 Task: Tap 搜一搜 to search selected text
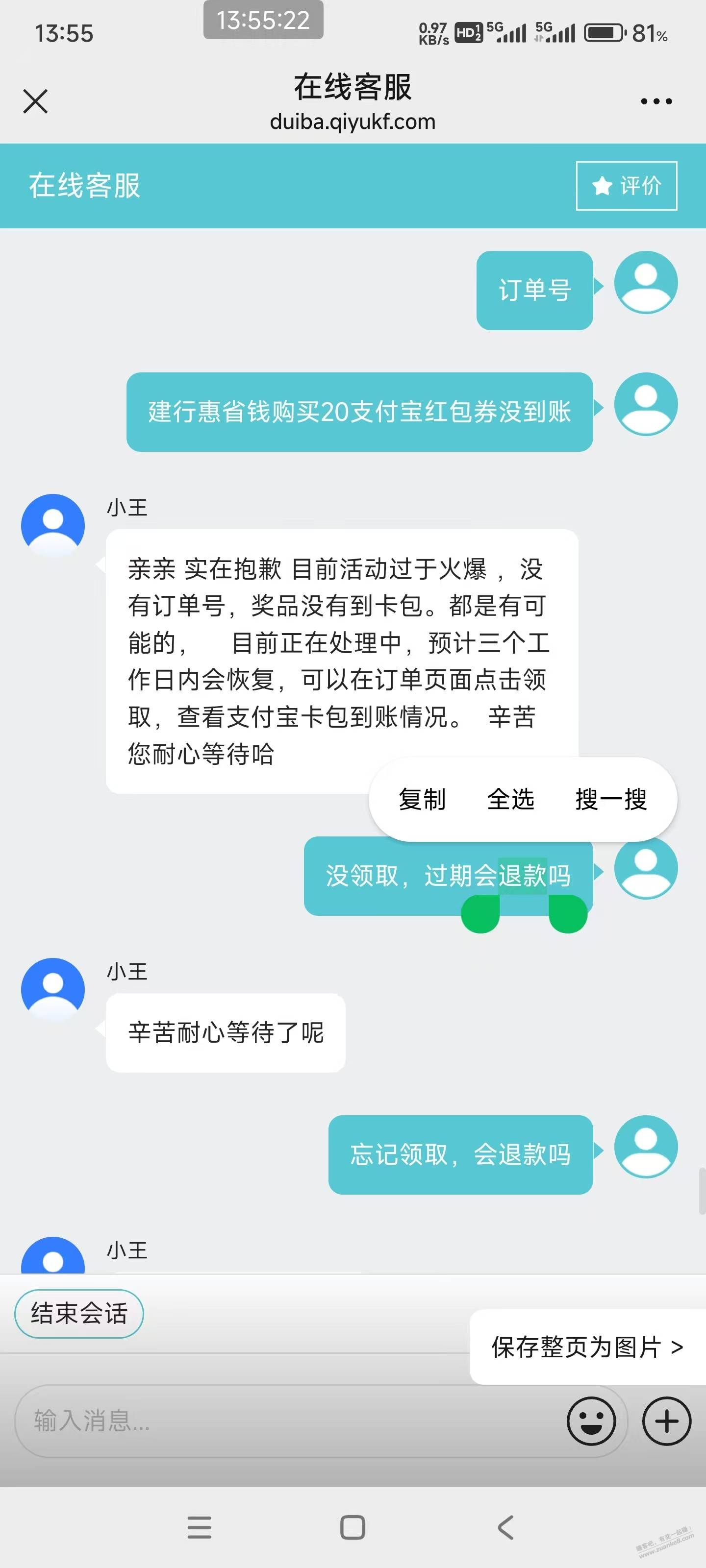[610, 799]
